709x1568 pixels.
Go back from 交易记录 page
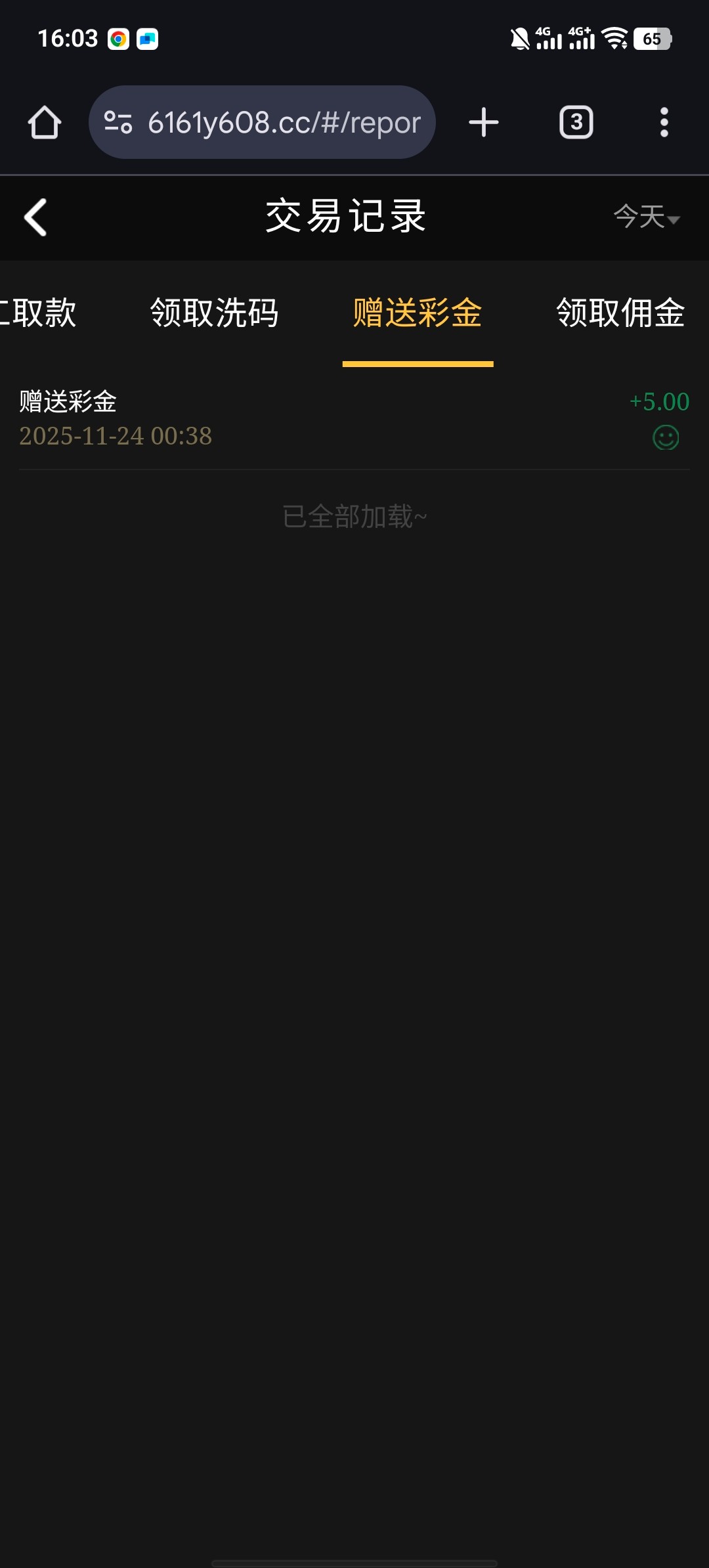[35, 217]
